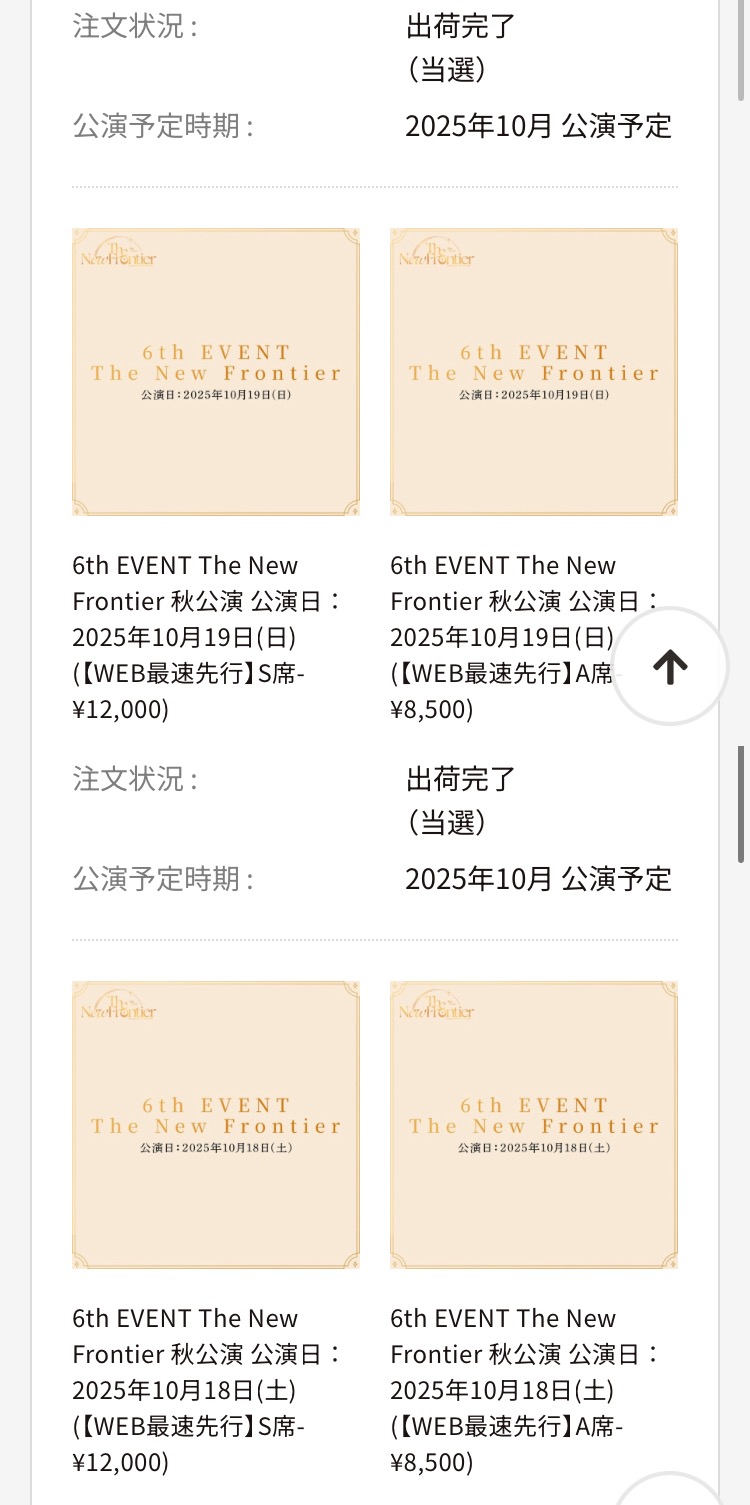Tap the scroll-to-top arrow button
The image size is (750, 1505).
point(670,666)
